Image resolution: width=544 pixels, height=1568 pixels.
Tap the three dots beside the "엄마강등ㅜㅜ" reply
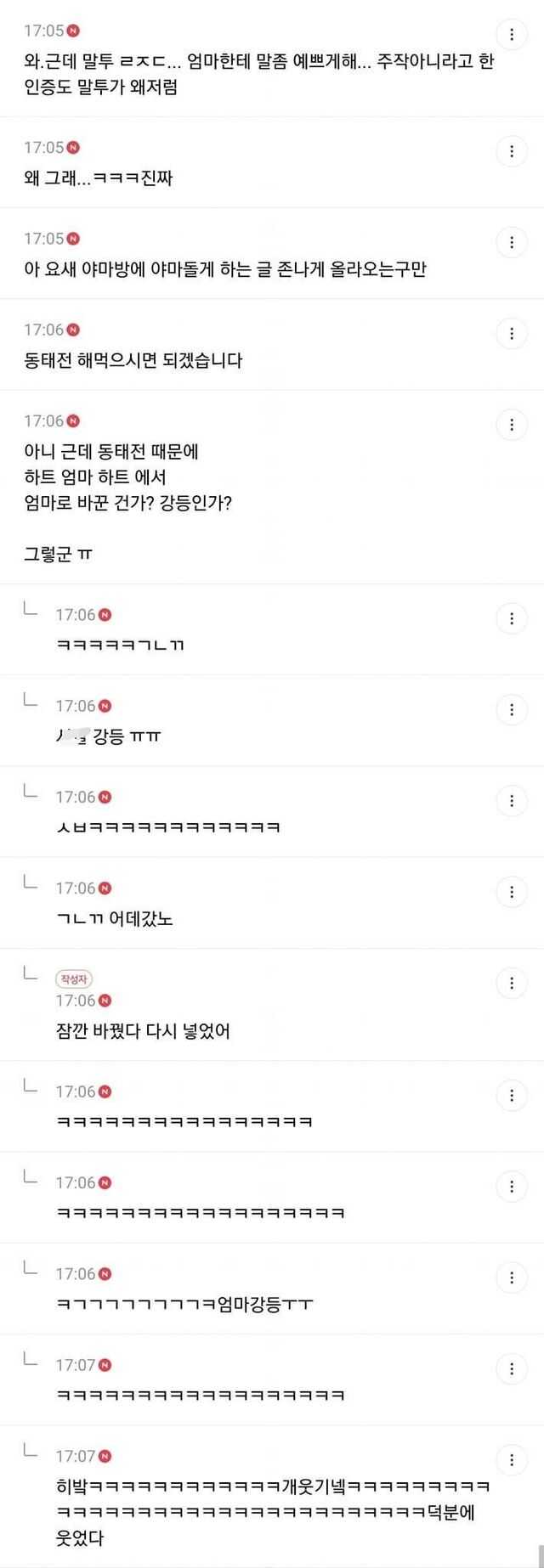pos(511,1278)
